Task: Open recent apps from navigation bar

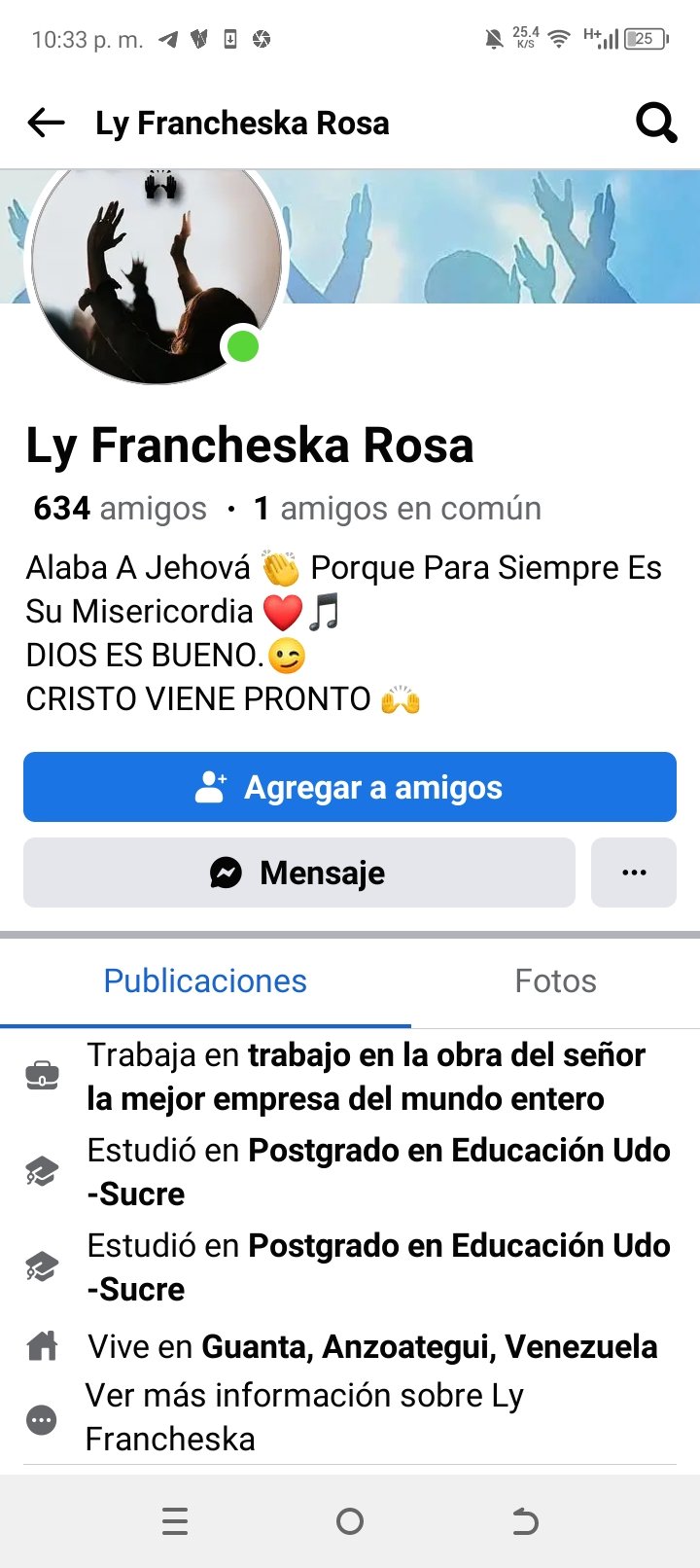Action: (175, 1521)
